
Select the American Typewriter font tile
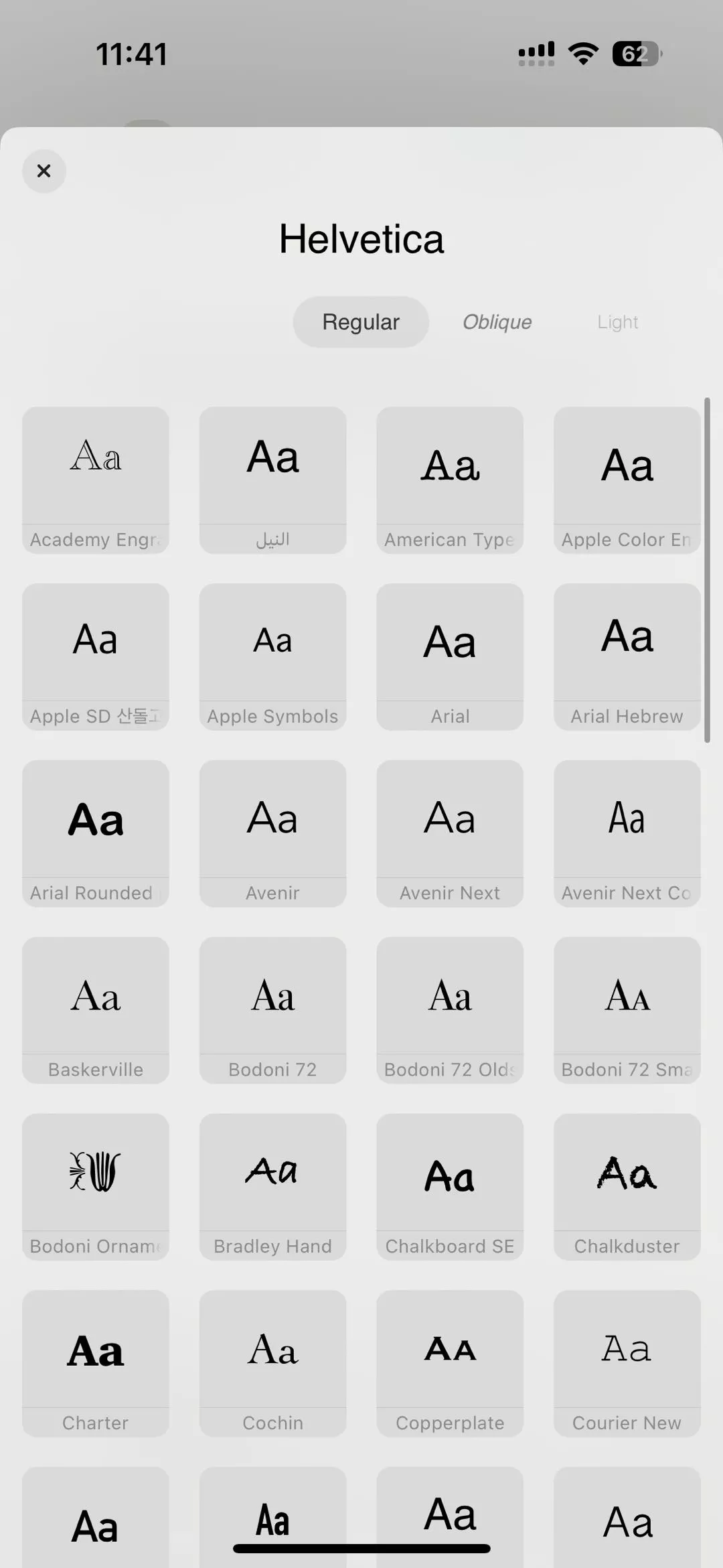tap(450, 480)
